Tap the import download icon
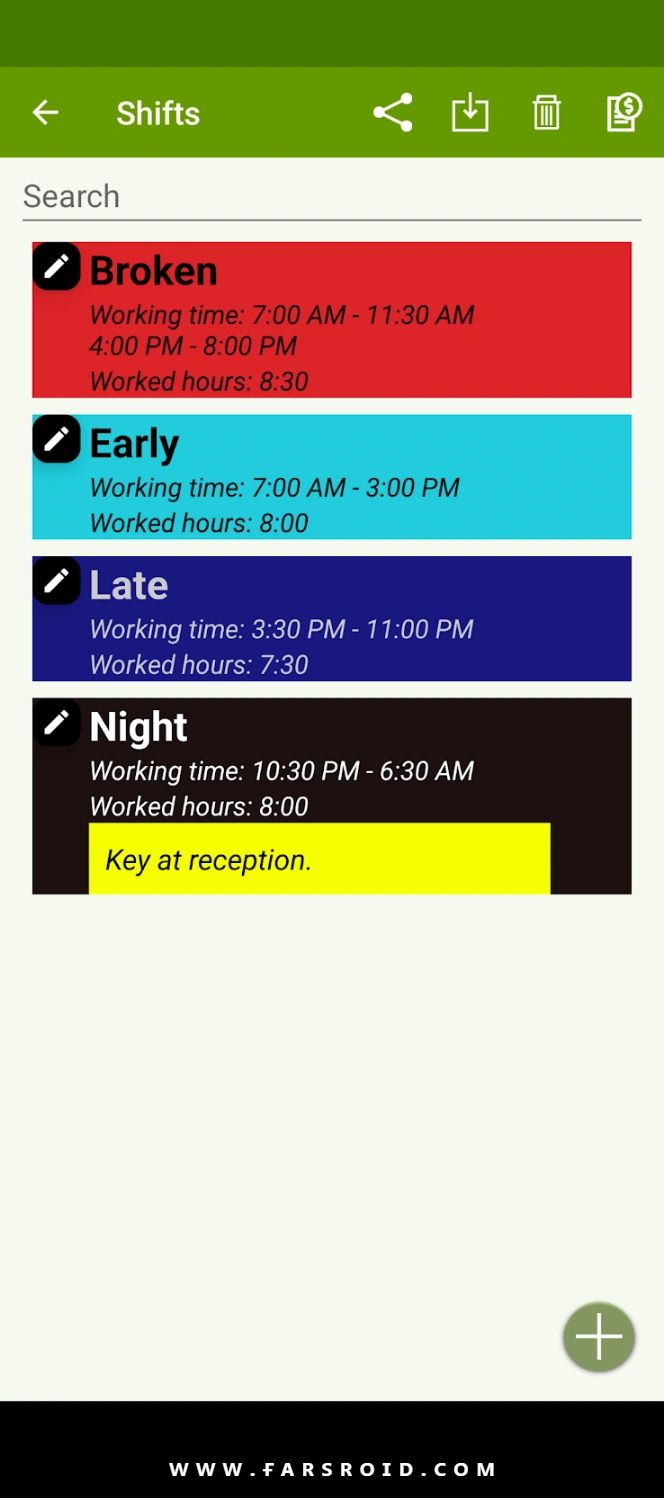 [x=470, y=113]
